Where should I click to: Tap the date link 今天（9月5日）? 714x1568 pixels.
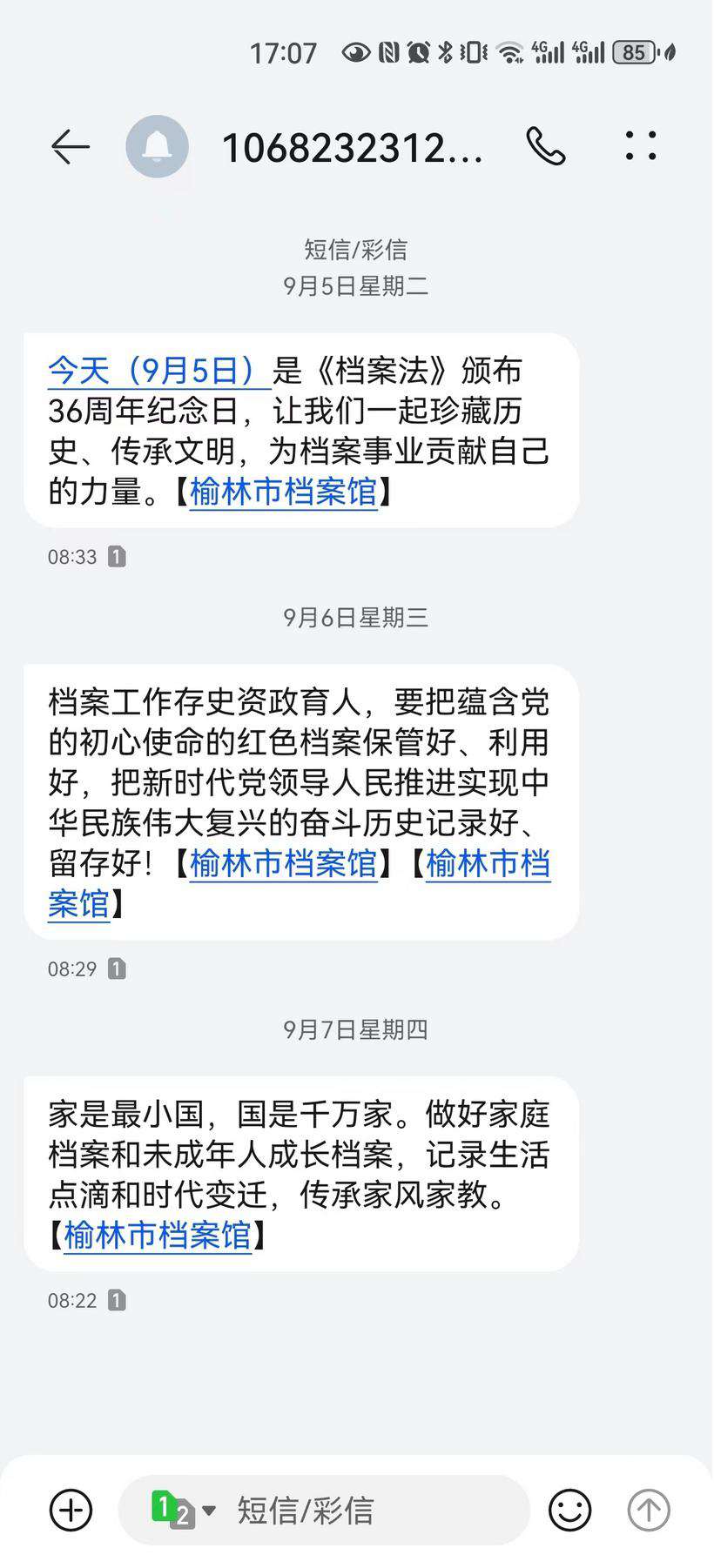click(x=157, y=371)
